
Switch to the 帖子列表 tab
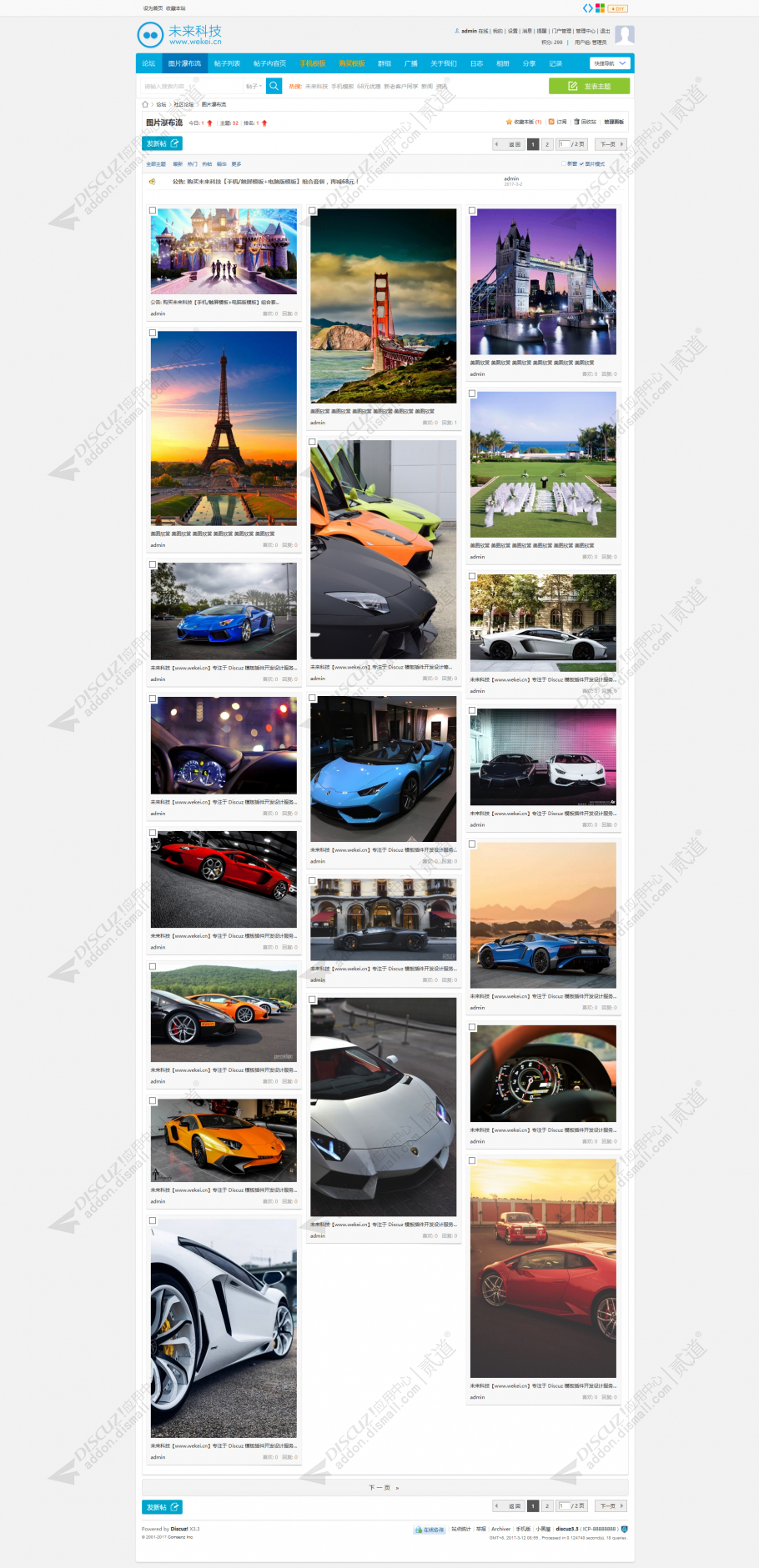point(227,63)
